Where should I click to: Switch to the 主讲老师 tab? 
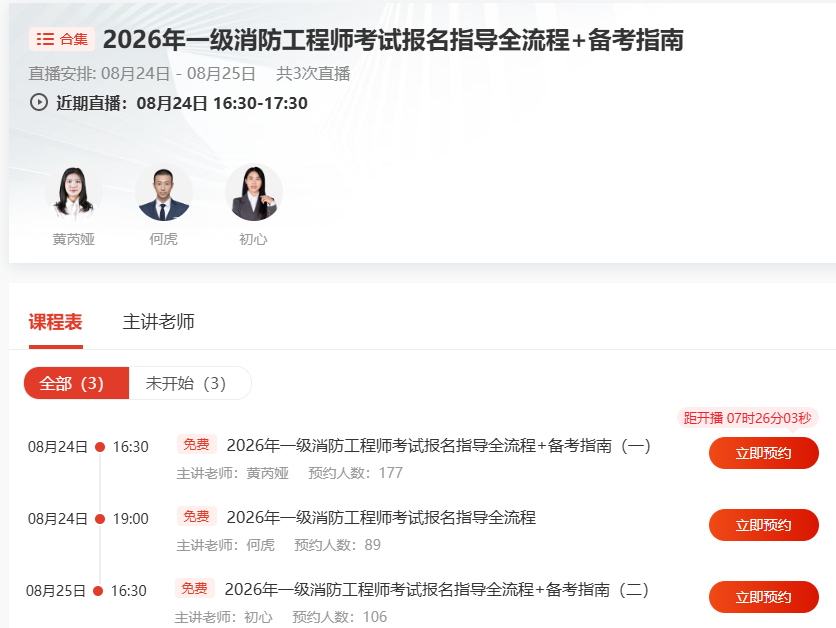click(x=158, y=322)
